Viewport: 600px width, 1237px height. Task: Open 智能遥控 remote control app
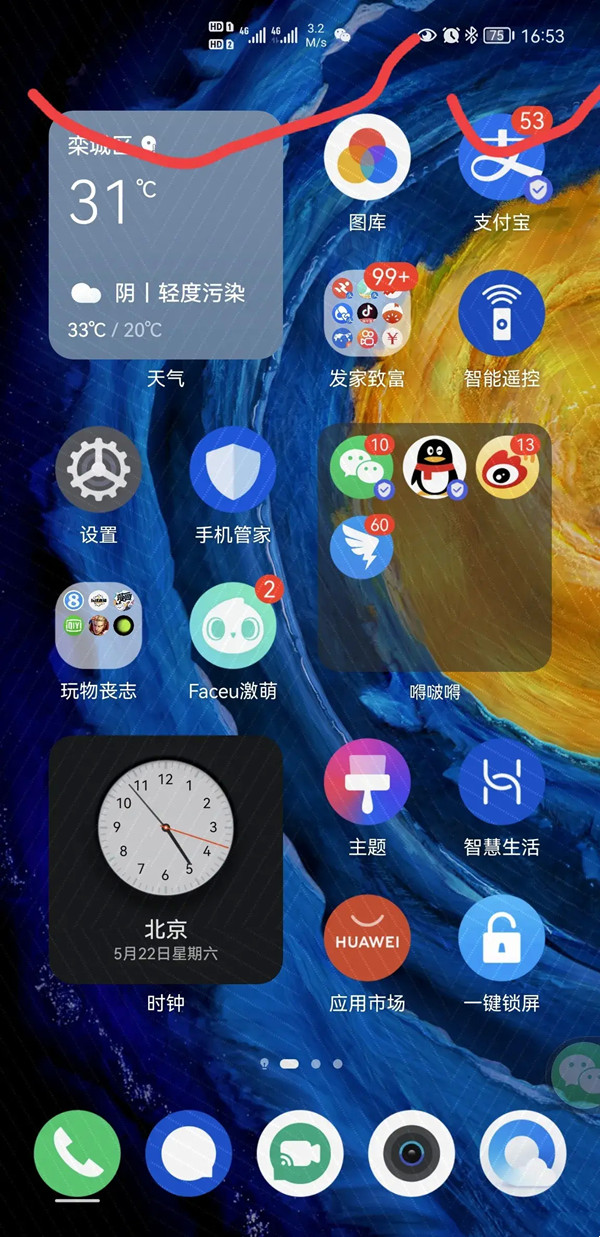(501, 313)
